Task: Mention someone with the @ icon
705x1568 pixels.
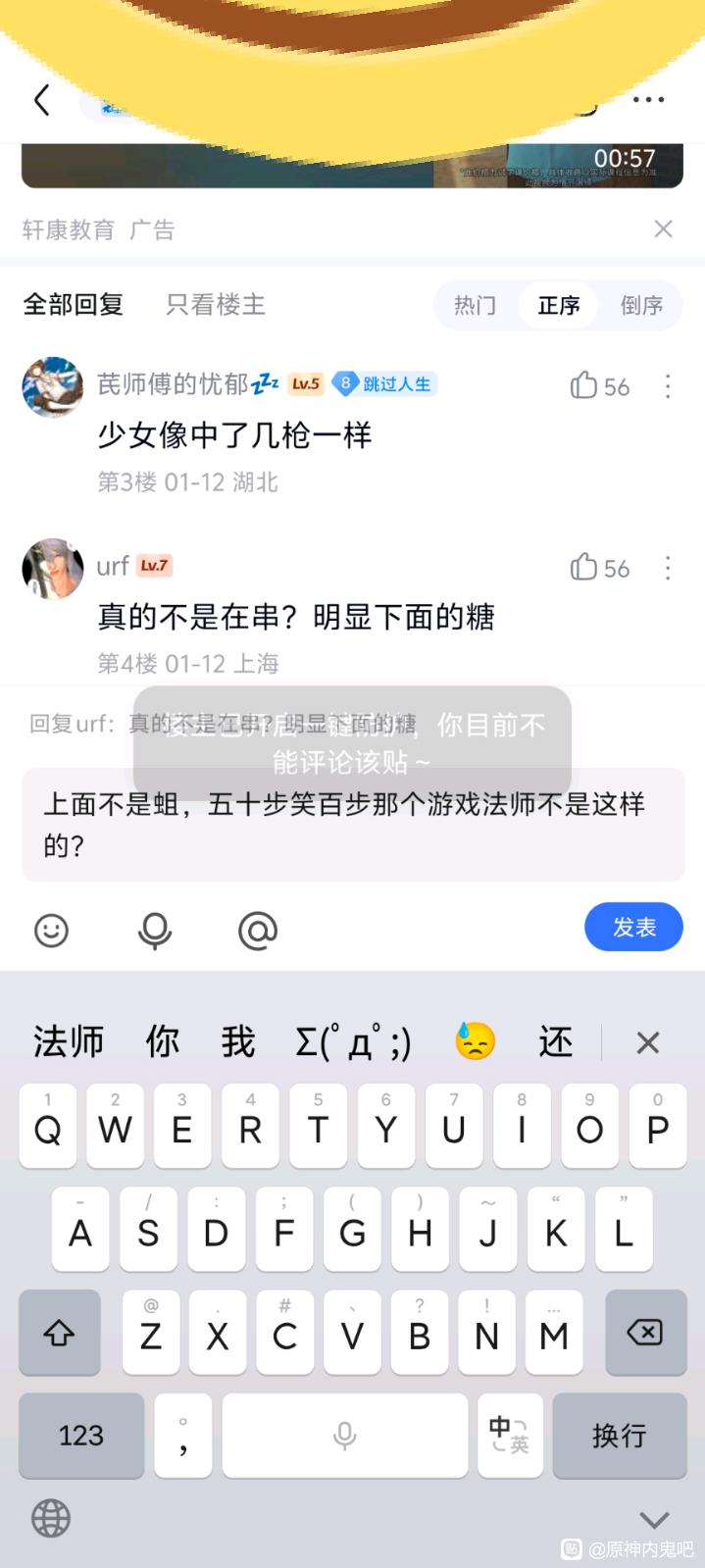Action: point(258,930)
